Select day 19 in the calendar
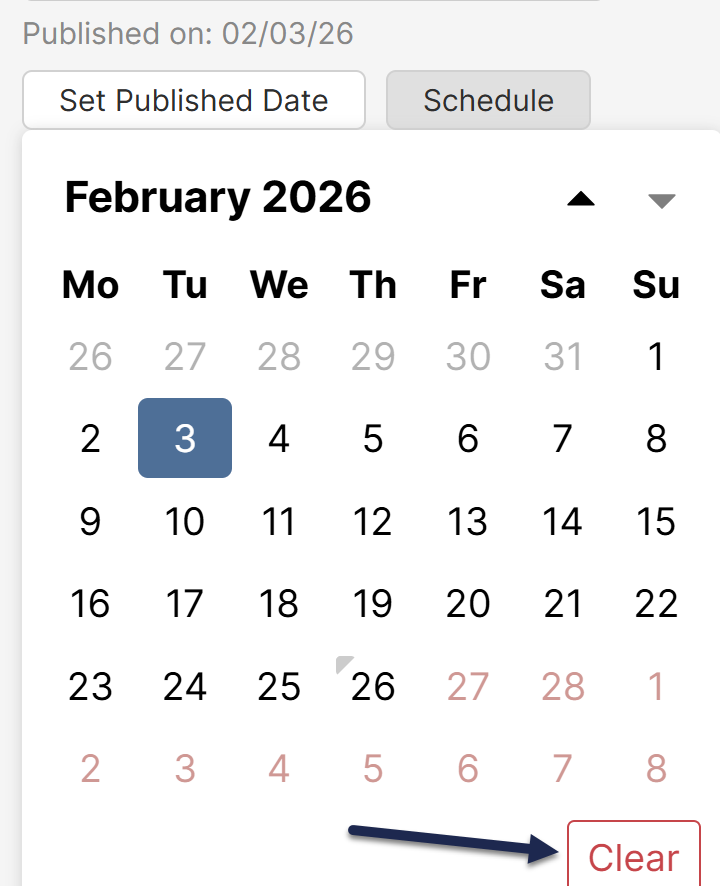The image size is (720, 886). [x=373, y=604]
